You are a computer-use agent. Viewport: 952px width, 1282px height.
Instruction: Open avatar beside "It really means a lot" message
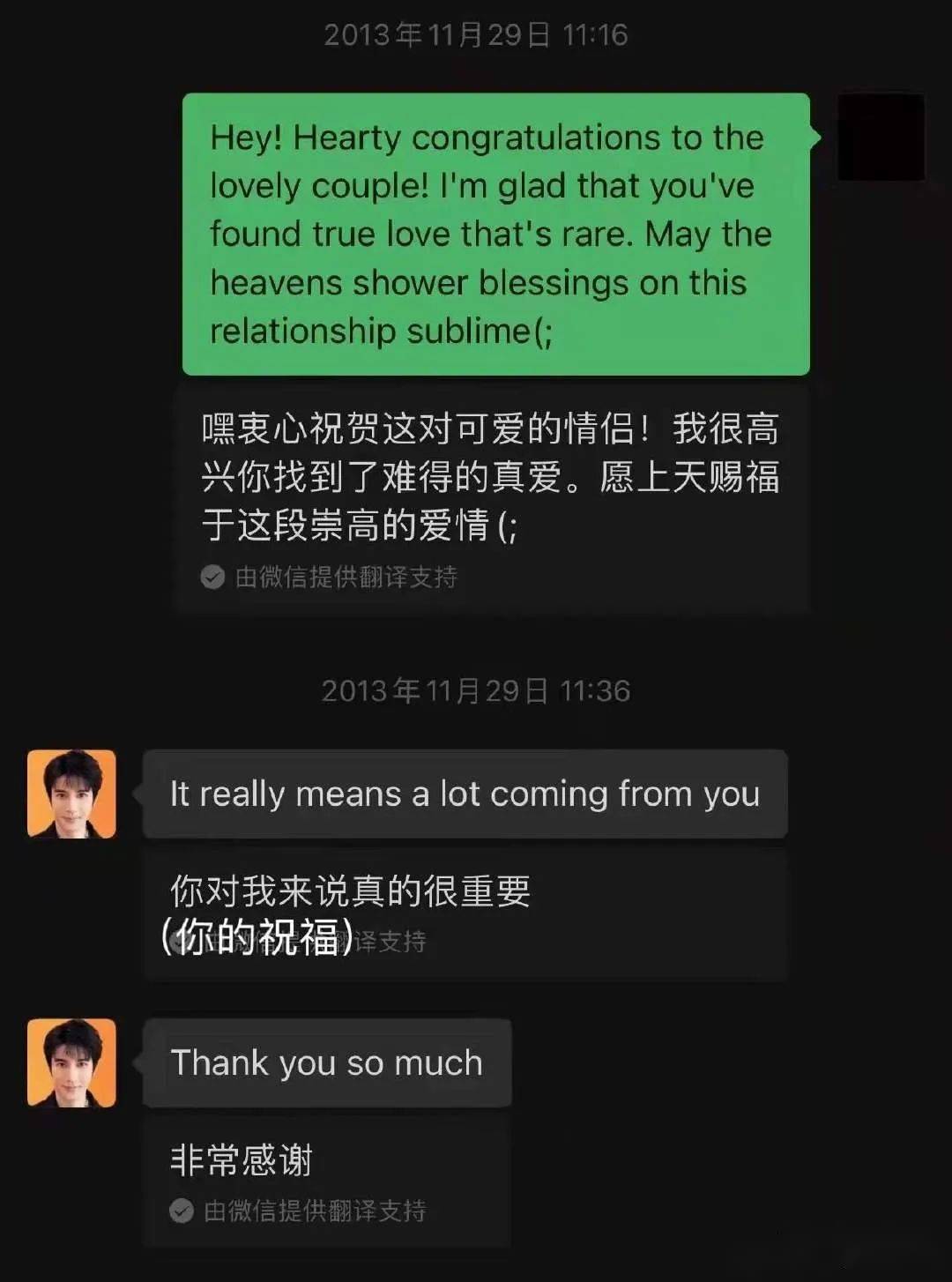(71, 794)
